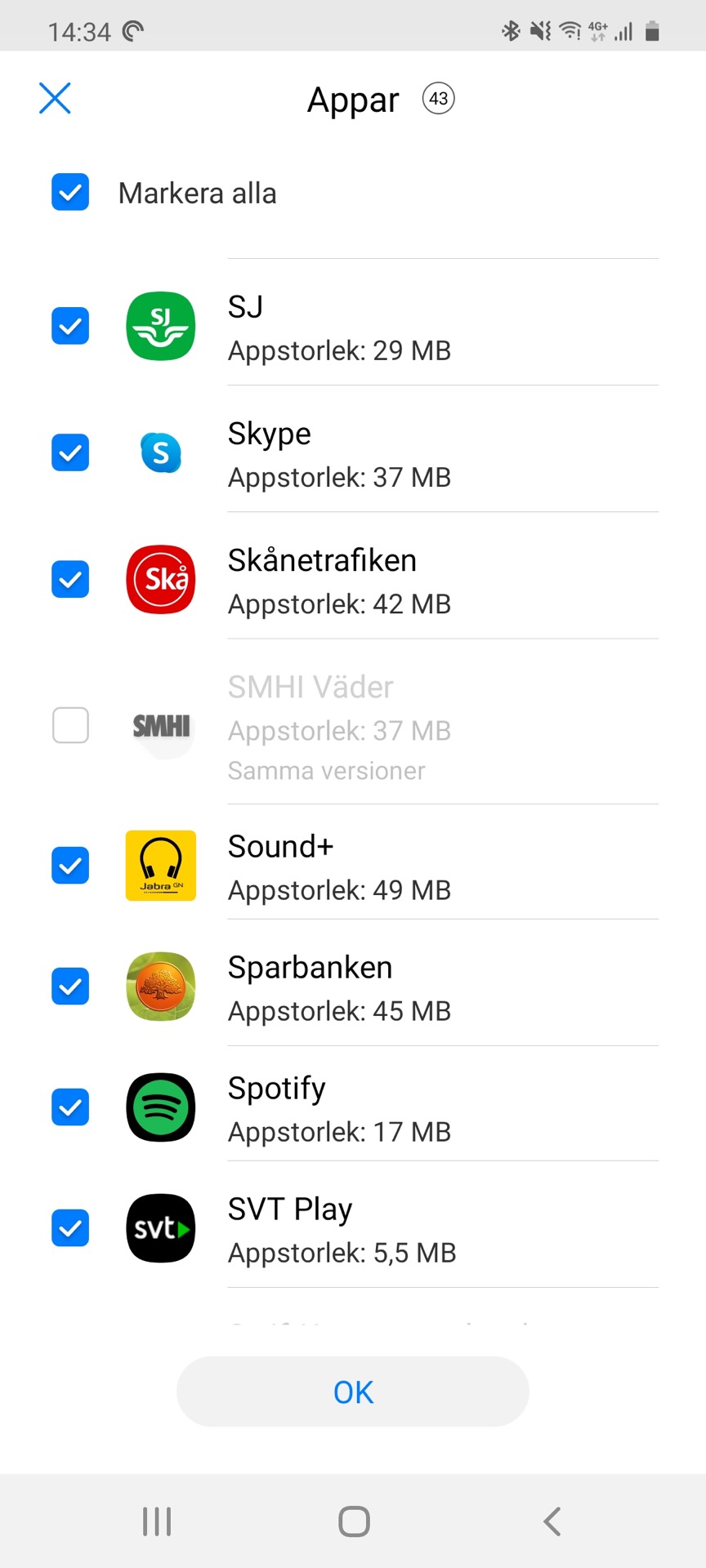Deselect the Sound+ app

(70, 866)
